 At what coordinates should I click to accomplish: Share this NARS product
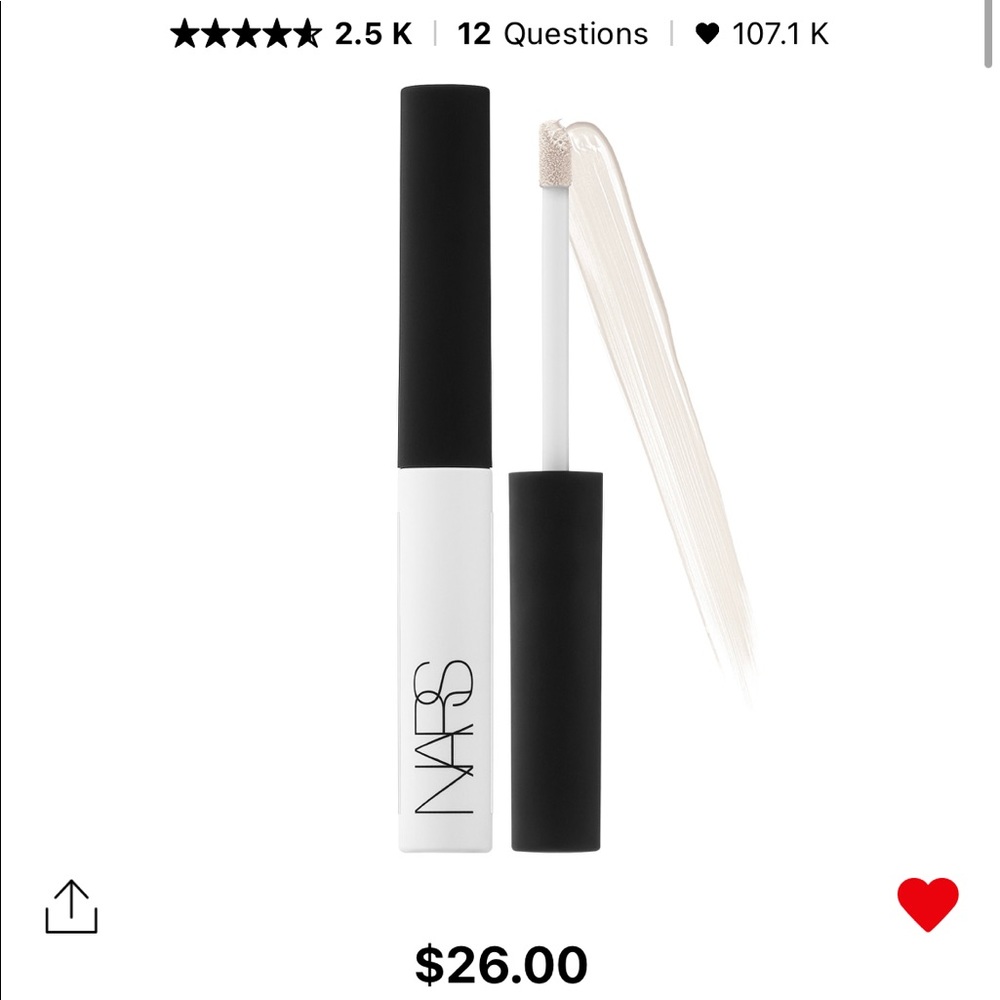tap(72, 907)
